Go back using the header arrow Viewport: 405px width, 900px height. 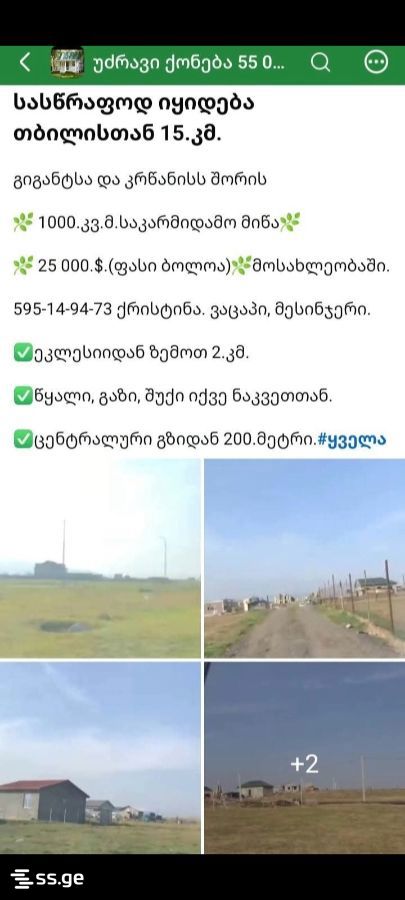(x=25, y=62)
